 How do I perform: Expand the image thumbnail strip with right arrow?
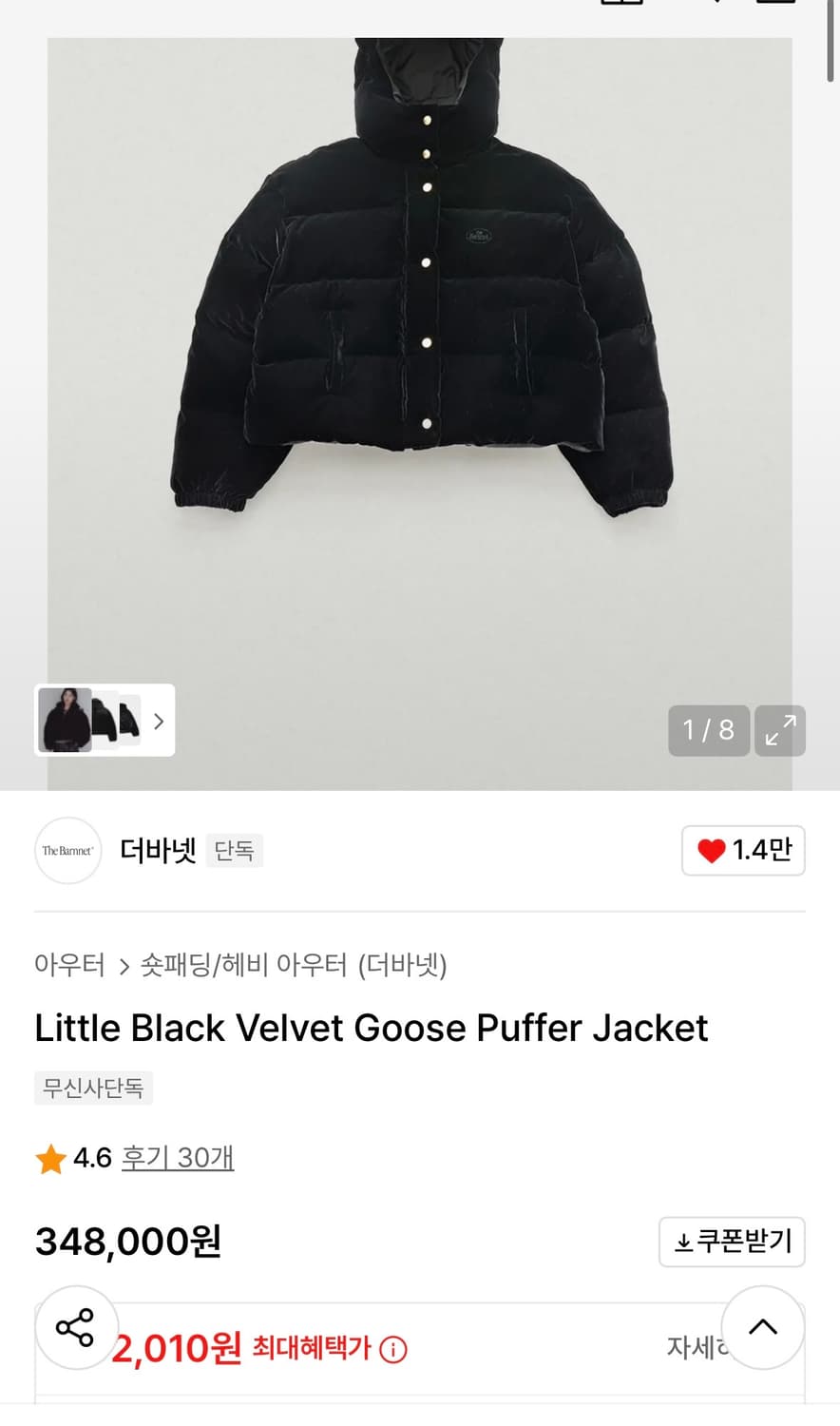tap(158, 721)
